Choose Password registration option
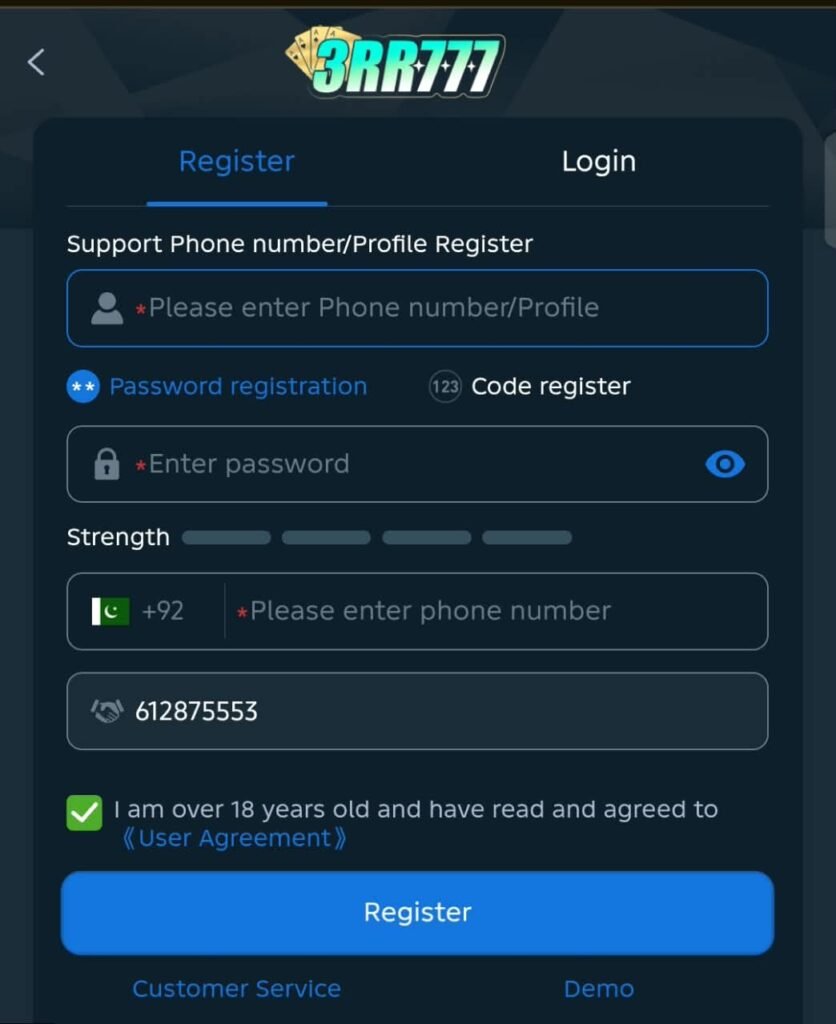 coord(217,387)
